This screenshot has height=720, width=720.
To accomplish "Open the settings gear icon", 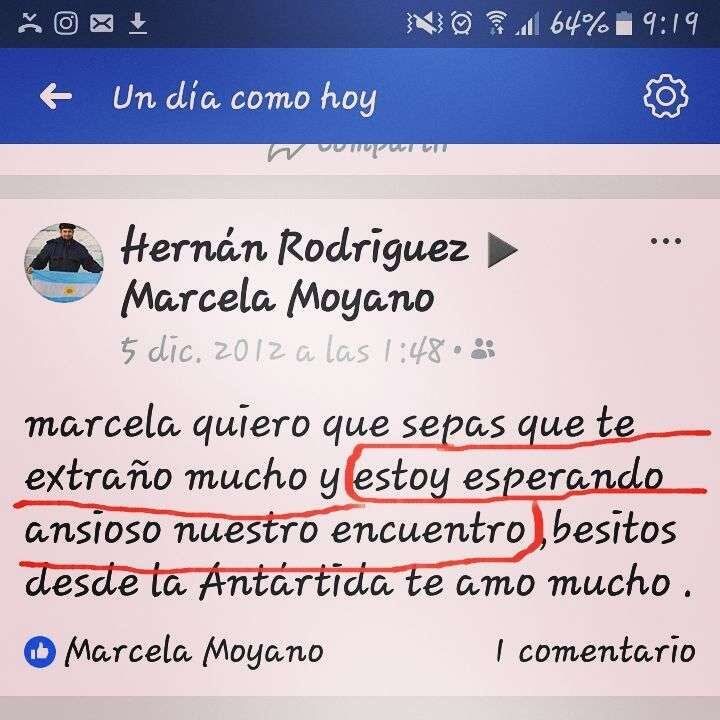I will point(665,97).
